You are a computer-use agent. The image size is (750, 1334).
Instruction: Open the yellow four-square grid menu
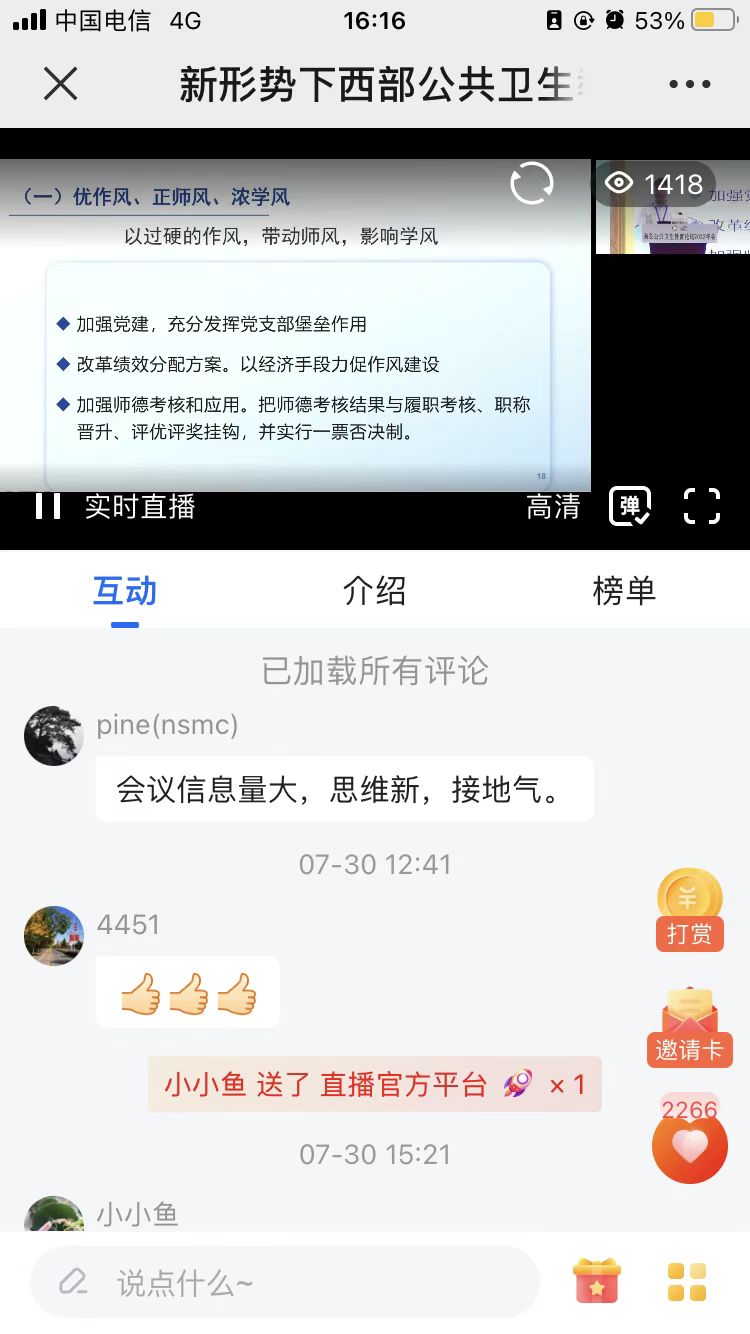(x=687, y=1282)
